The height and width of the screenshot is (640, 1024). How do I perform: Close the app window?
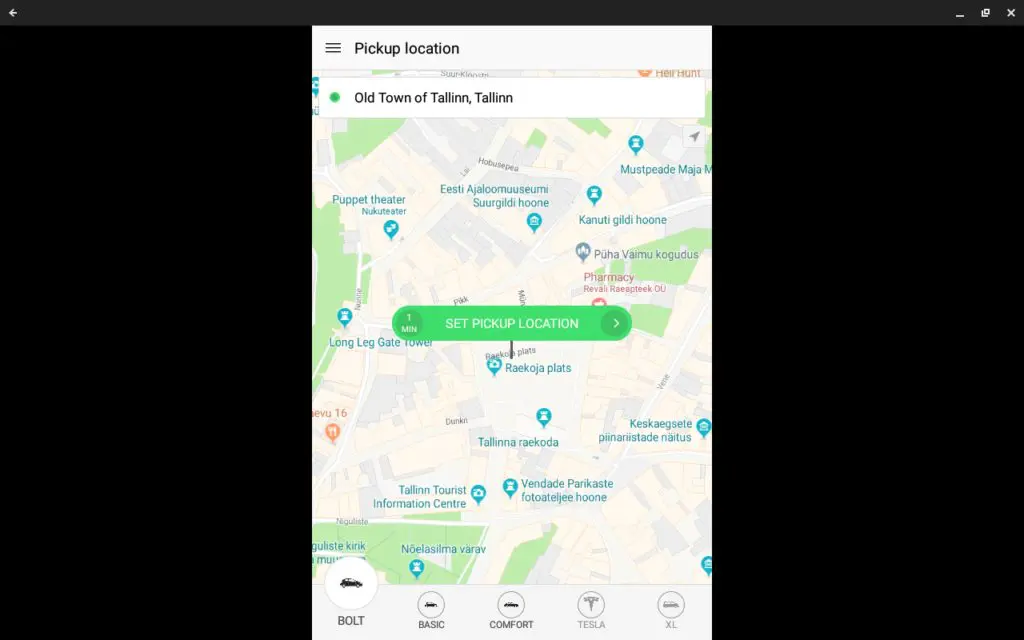coord(1010,12)
